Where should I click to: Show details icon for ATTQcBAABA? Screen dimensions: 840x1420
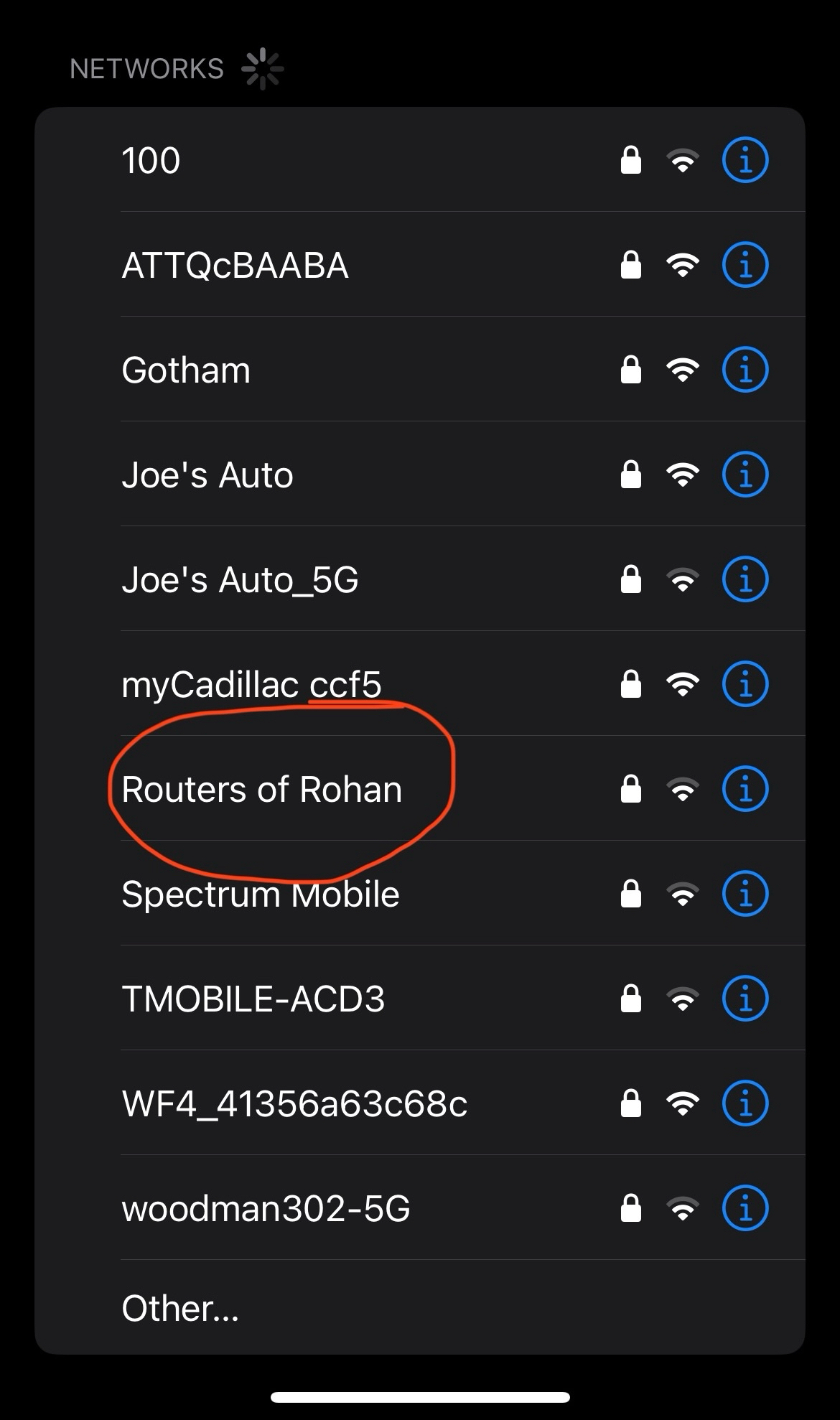pos(745,265)
